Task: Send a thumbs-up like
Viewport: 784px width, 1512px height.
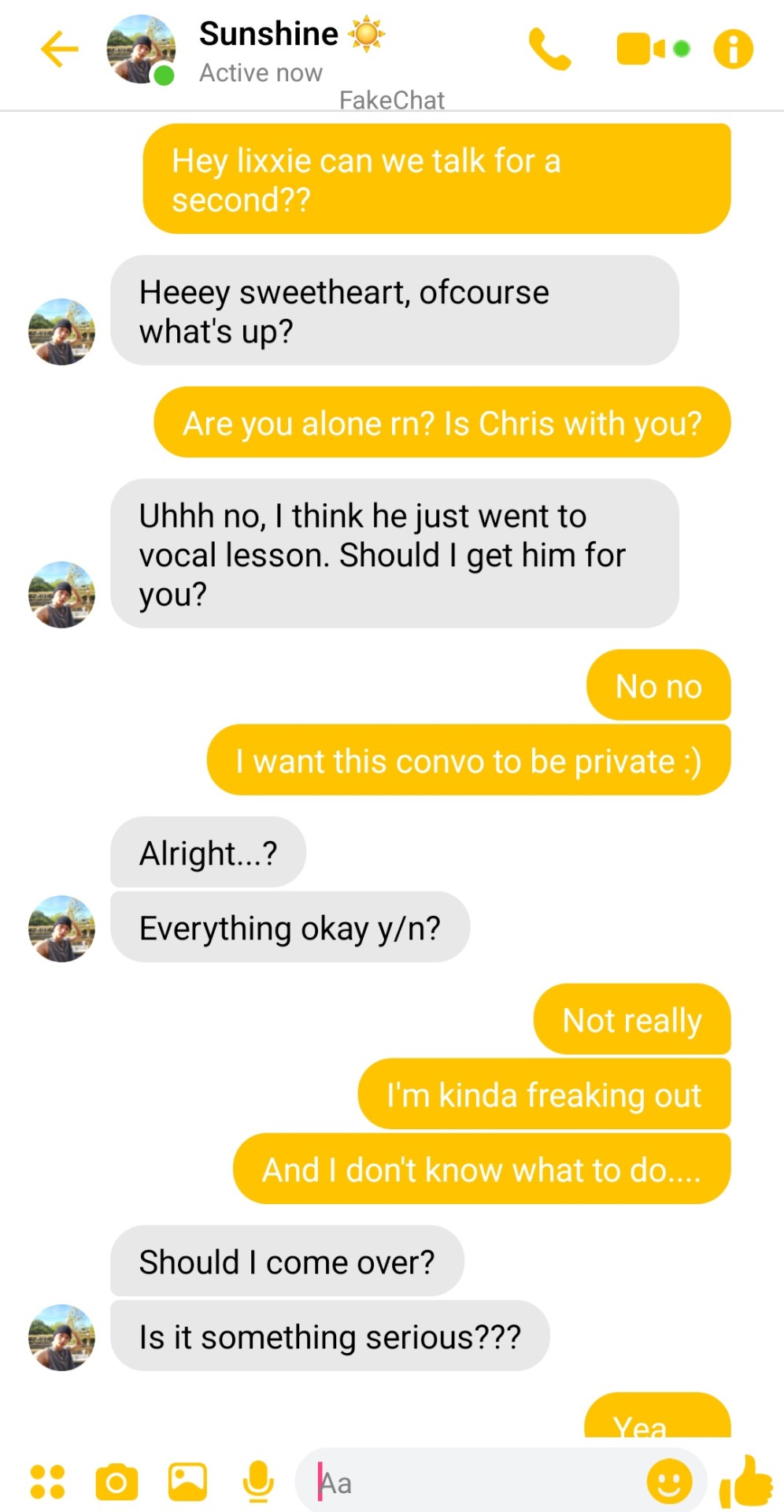Action: pyautogui.click(x=745, y=1482)
